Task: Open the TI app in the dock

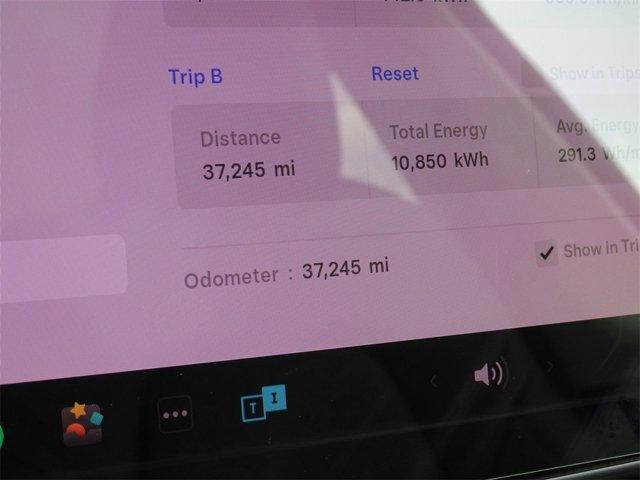Action: tap(264, 404)
